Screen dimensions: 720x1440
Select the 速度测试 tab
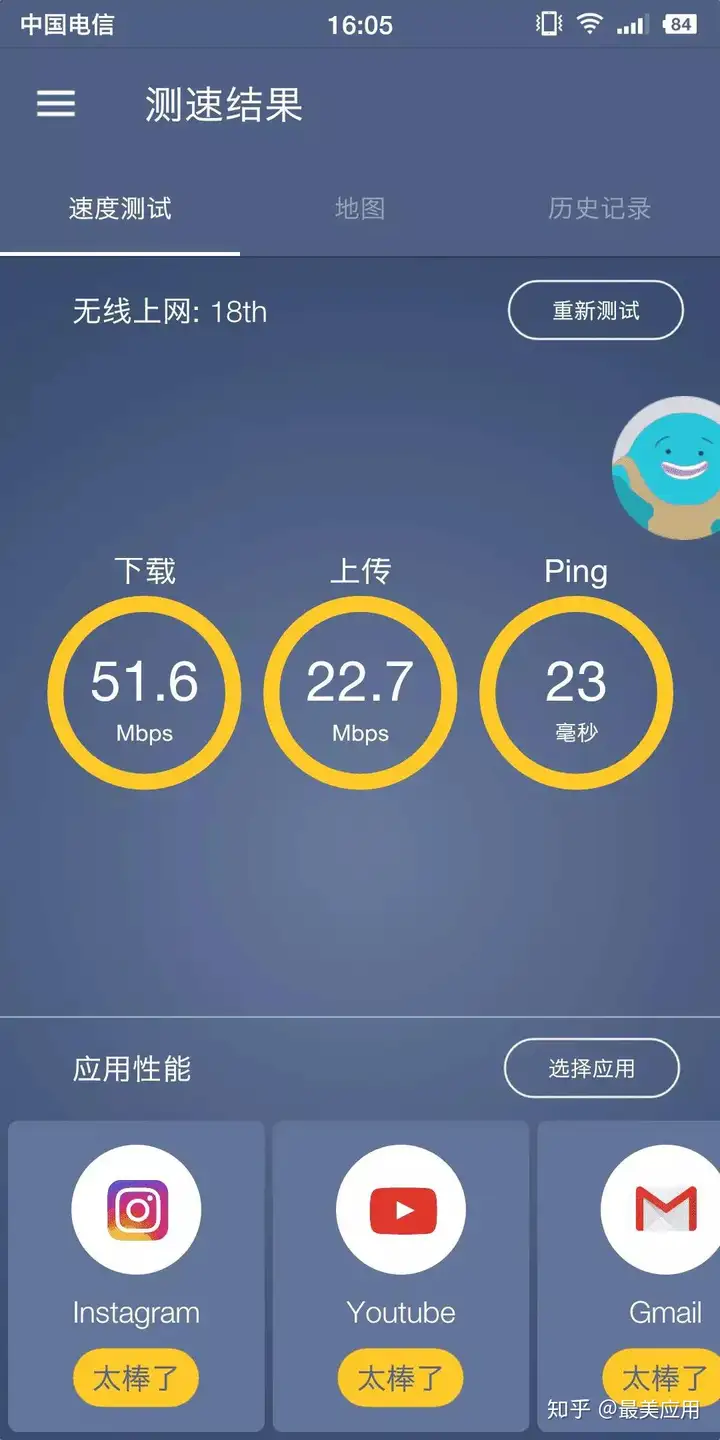[120, 208]
